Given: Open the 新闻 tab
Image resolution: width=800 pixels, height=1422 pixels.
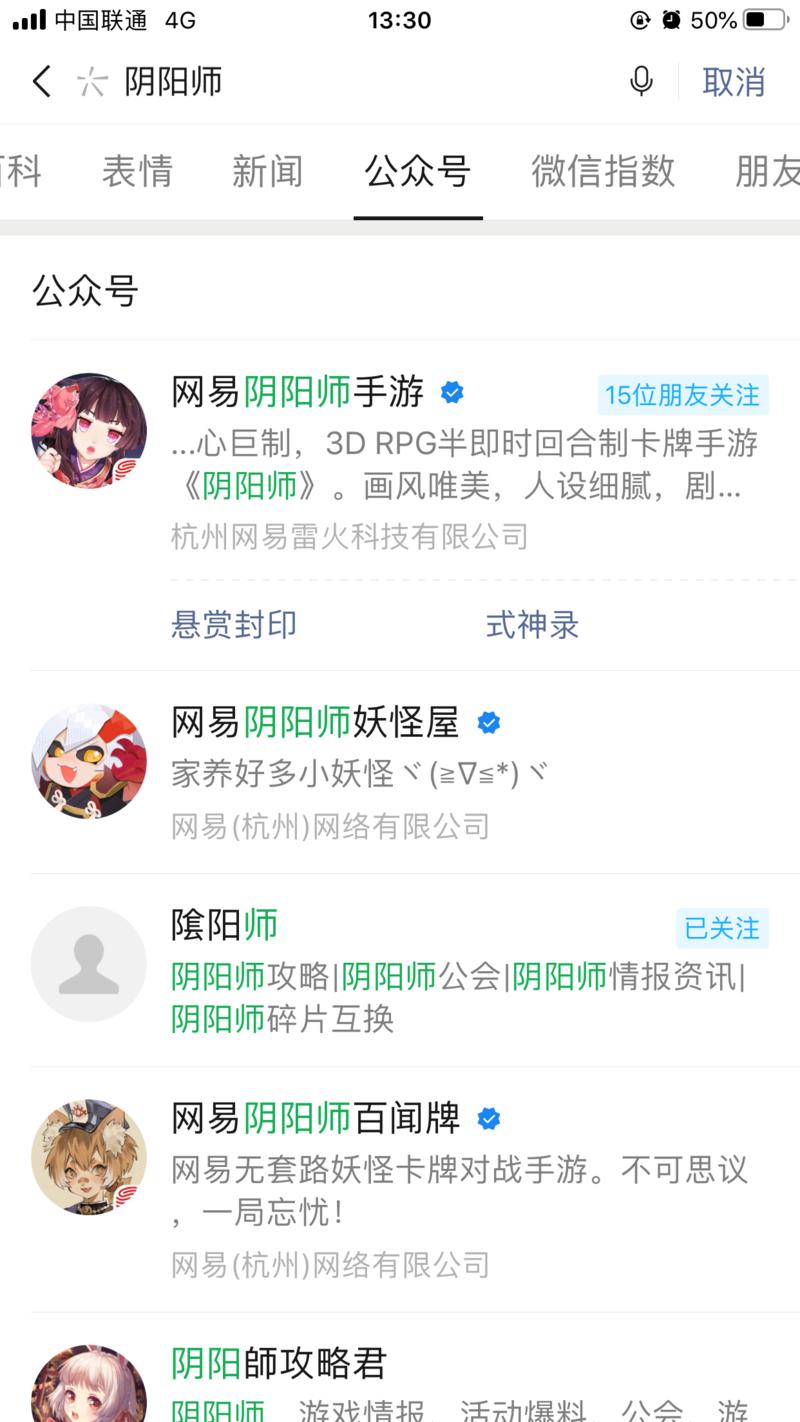Looking at the screenshot, I should coord(266,171).
